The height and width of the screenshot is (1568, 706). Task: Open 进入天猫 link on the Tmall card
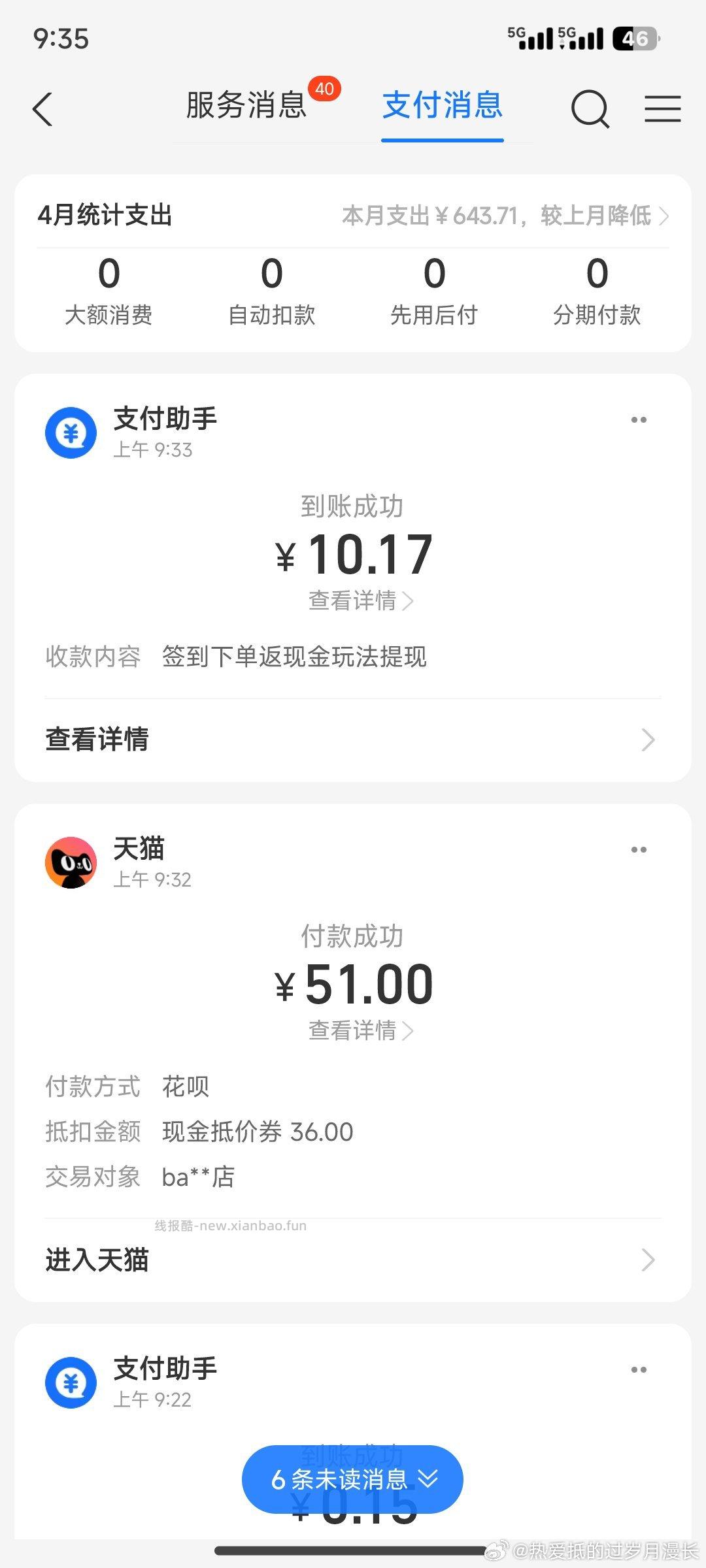coord(97,1260)
